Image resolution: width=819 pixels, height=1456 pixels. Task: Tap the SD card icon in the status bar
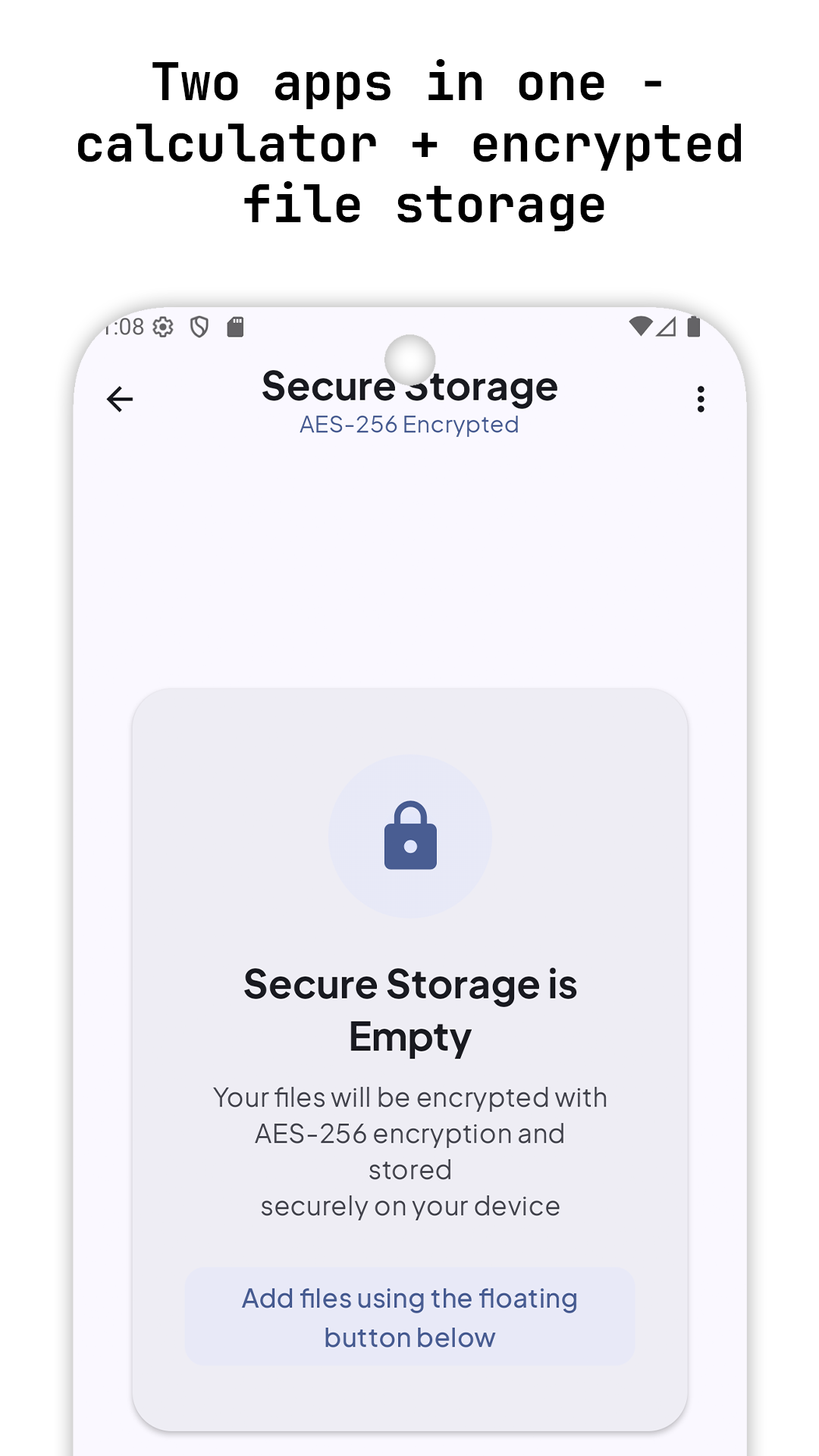(x=235, y=326)
